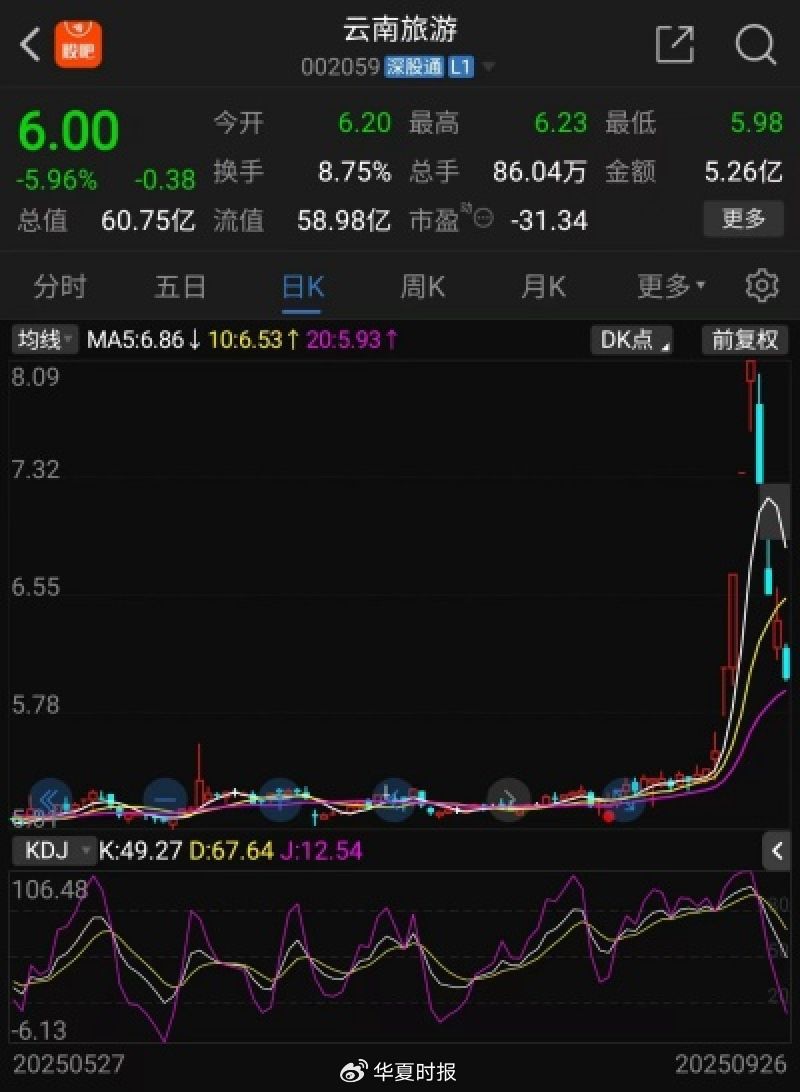Screen dimensions: 800x1092
Task: Toggle the DK点 option
Action: click(634, 340)
